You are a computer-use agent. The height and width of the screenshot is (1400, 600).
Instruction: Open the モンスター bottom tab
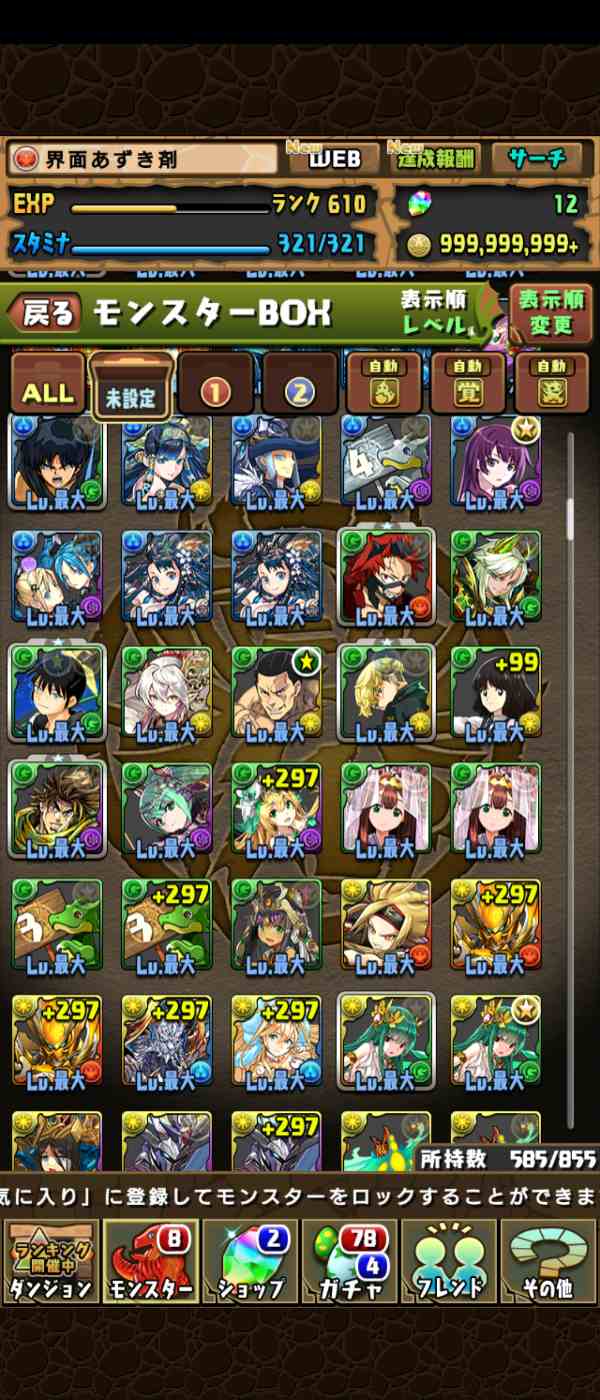click(150, 1260)
